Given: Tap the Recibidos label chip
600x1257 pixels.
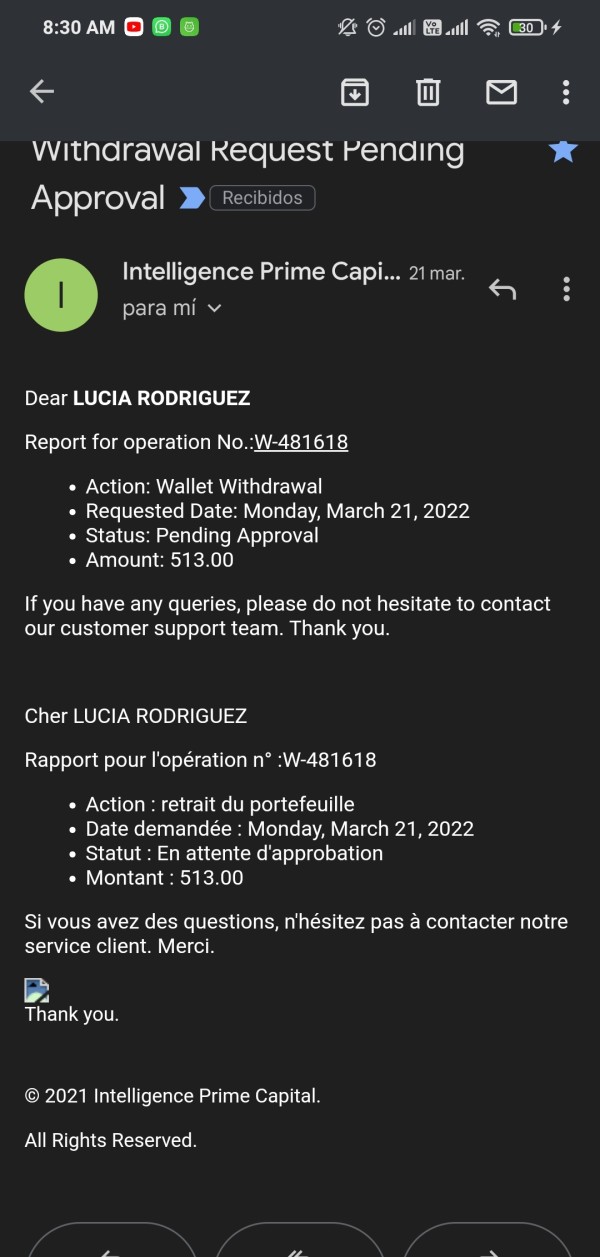Looking at the screenshot, I should (x=262, y=198).
